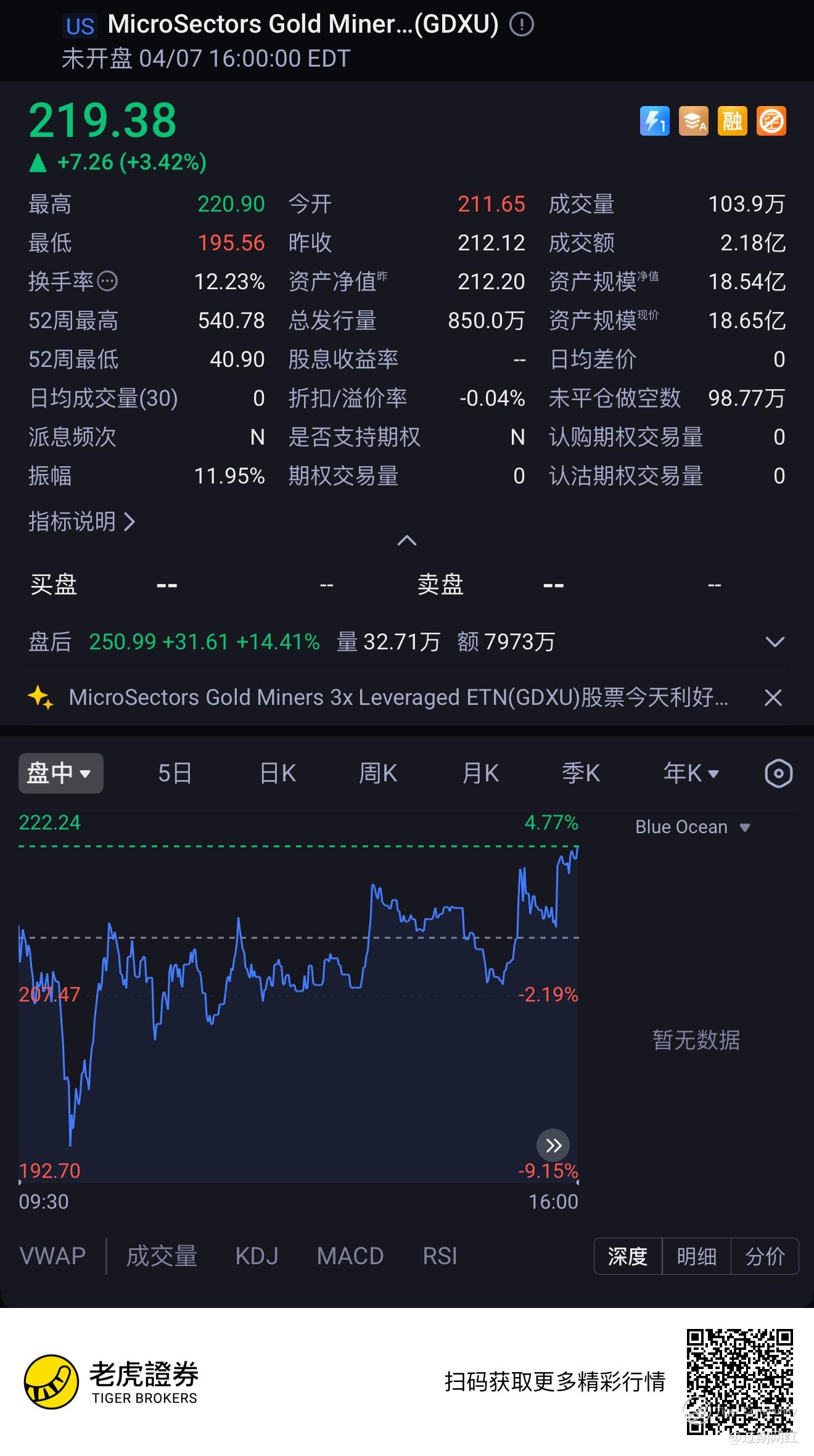This screenshot has width=814, height=1456.
Task: Select the 深度 depth tab
Action: (628, 1256)
